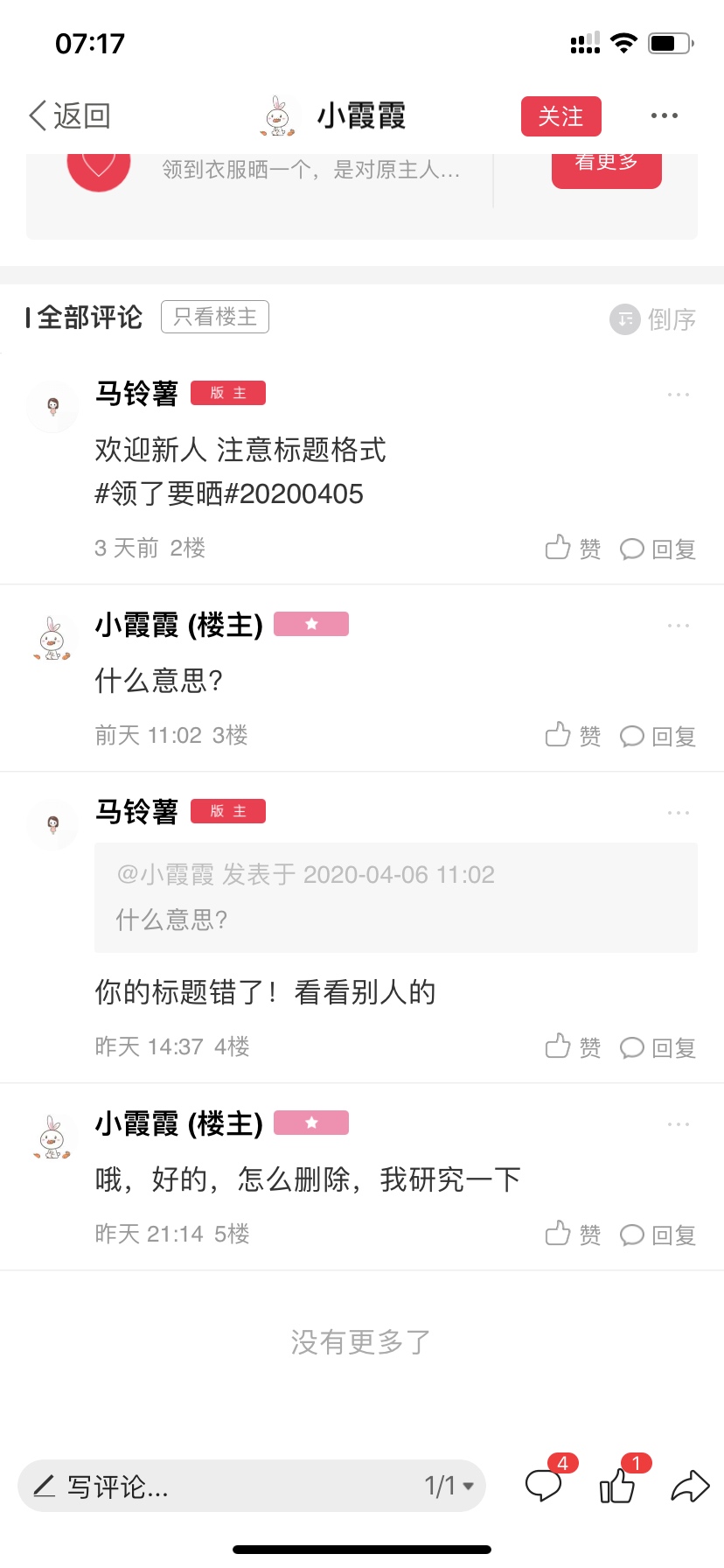The height and width of the screenshot is (1568, 724).
Task: Reply to the 3楼 comment
Action: 658,736
